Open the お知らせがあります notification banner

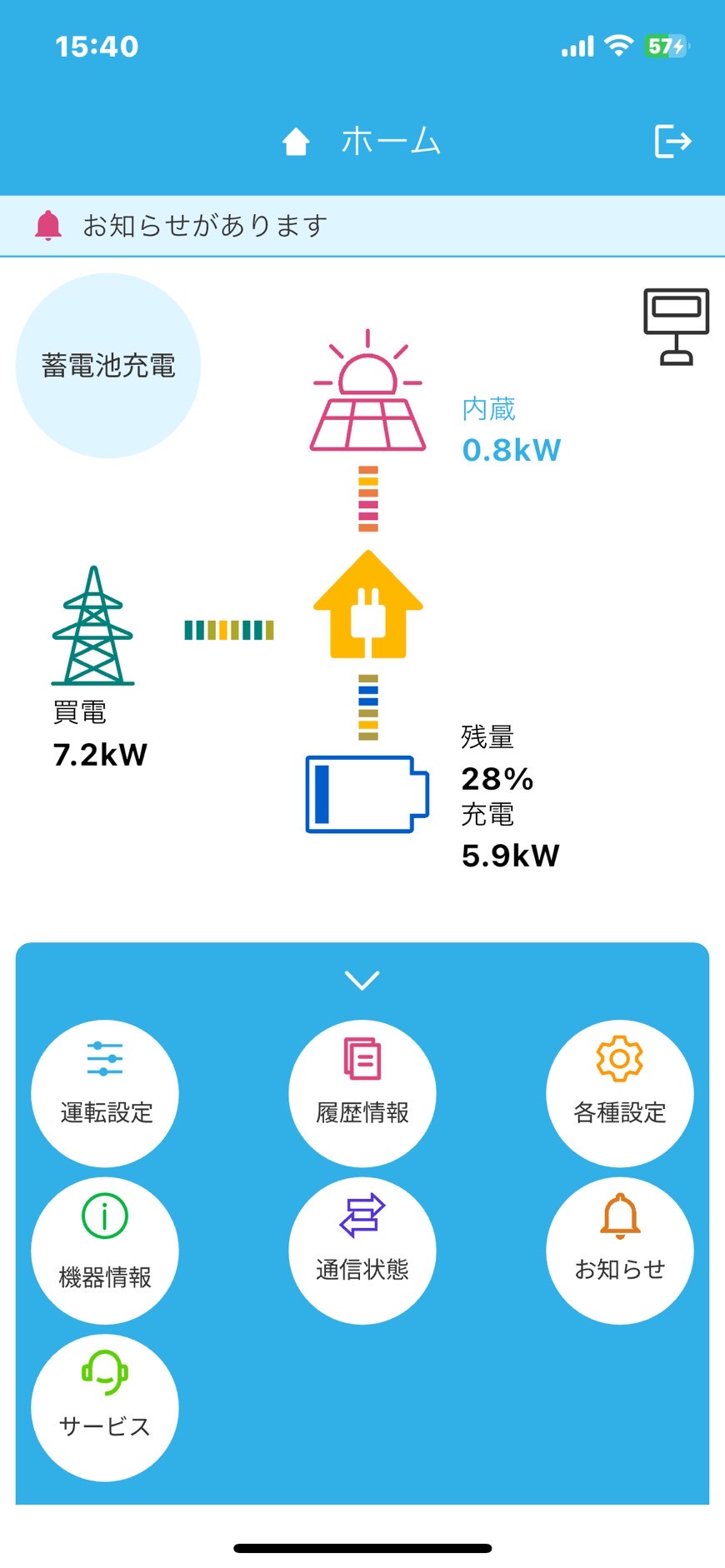coord(362,226)
